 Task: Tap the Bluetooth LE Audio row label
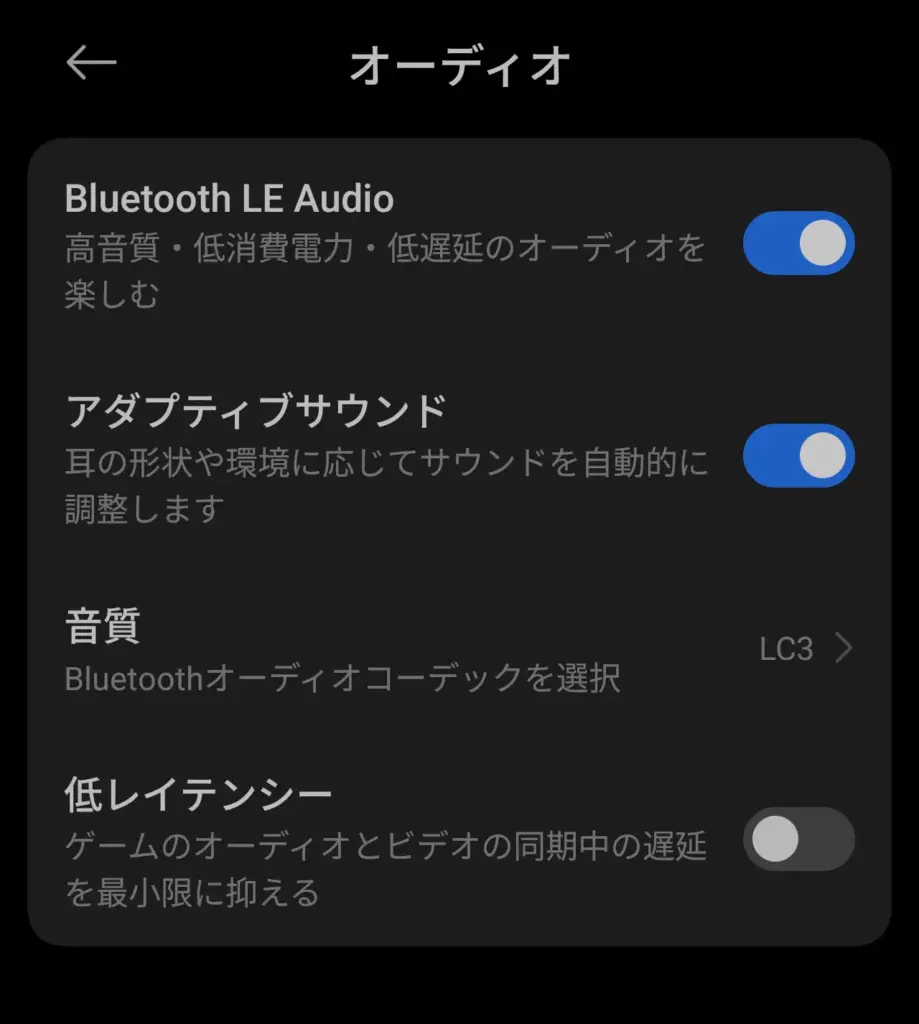tap(230, 197)
